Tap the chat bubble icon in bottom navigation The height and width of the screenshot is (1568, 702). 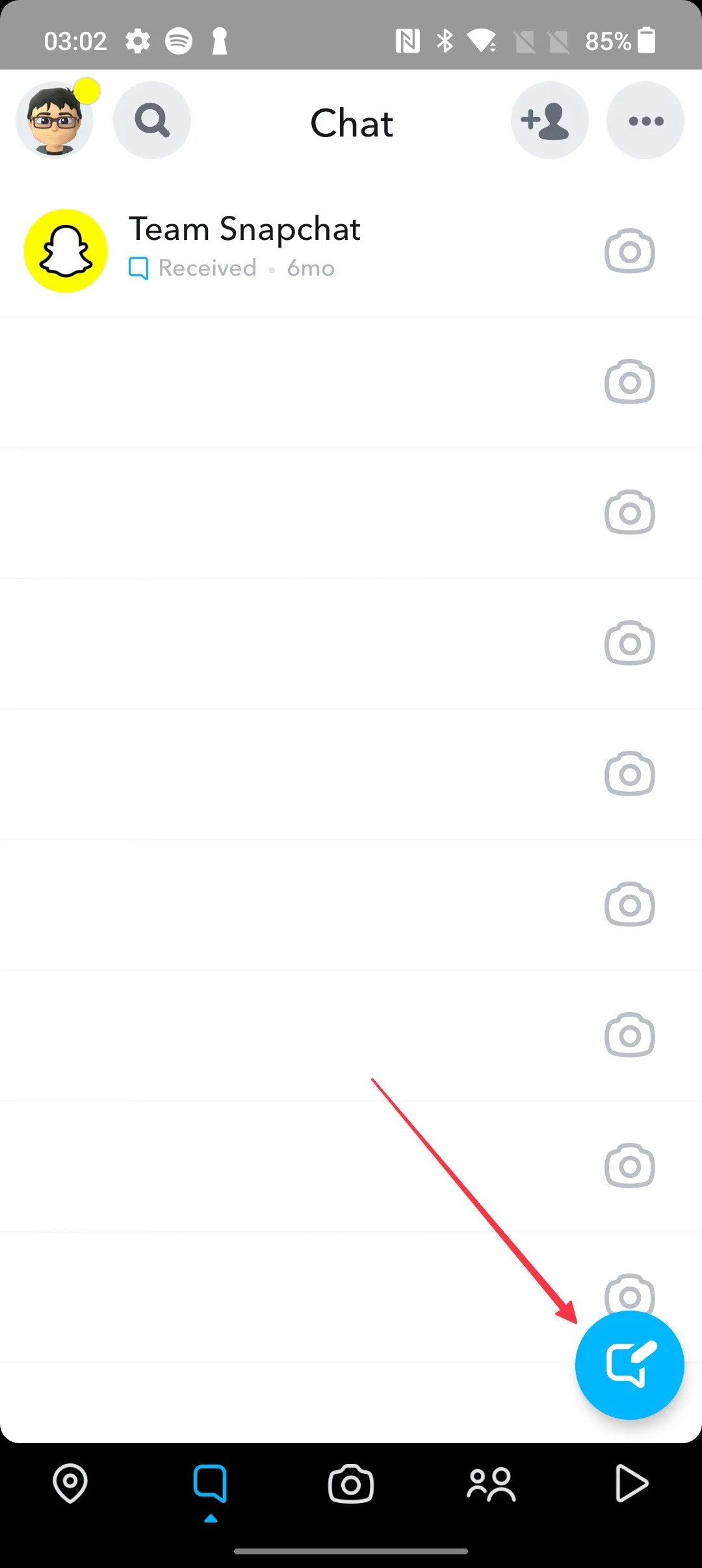(x=211, y=1484)
